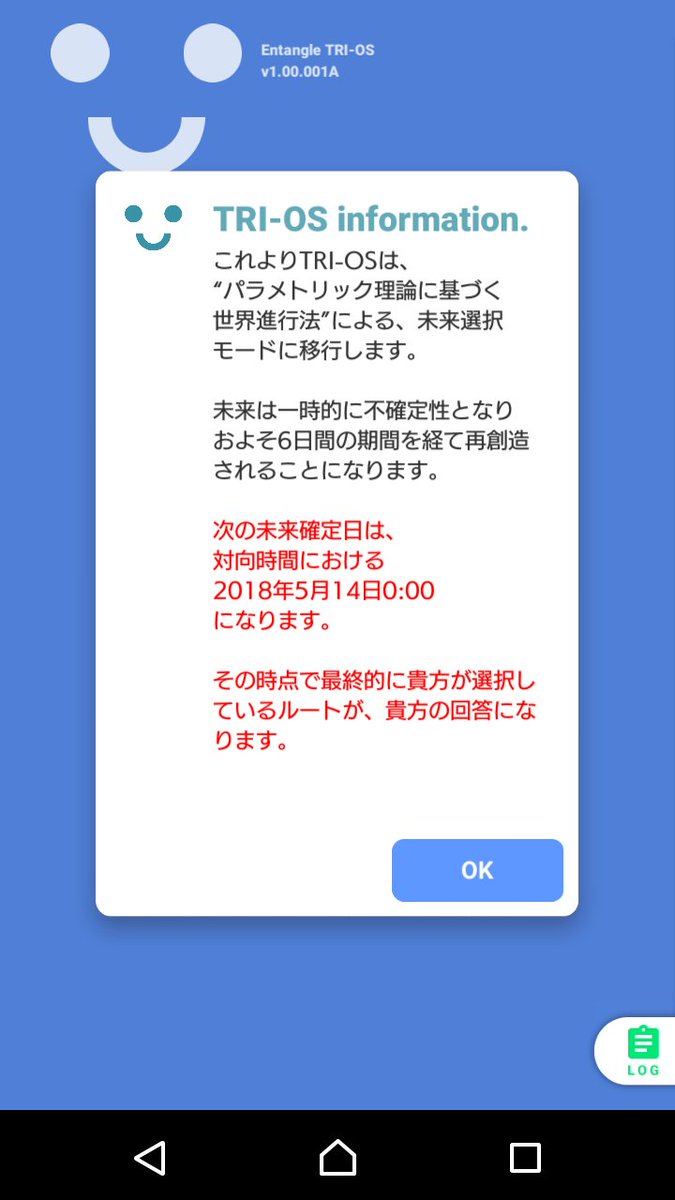675x1200 pixels.
Task: Tap the system home button
Action: coord(338,1157)
